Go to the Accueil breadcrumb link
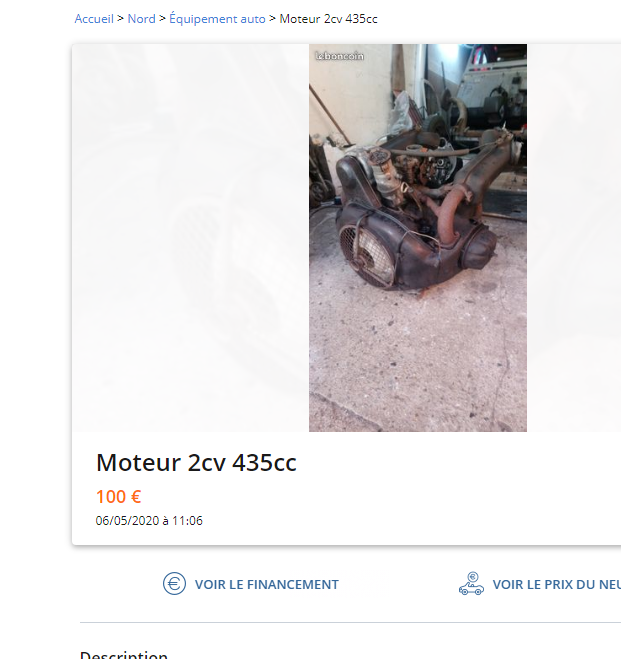 pyautogui.click(x=94, y=19)
